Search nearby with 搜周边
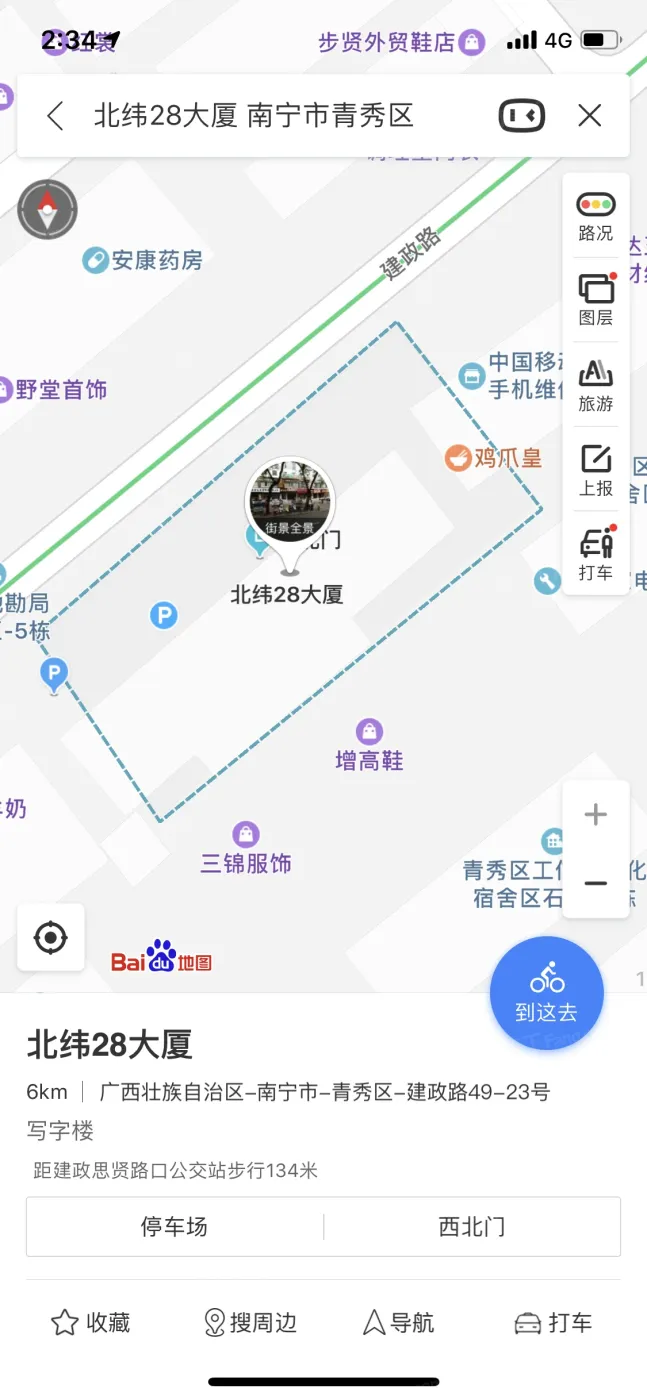Viewport: 647px width, 1400px height. 250,1323
